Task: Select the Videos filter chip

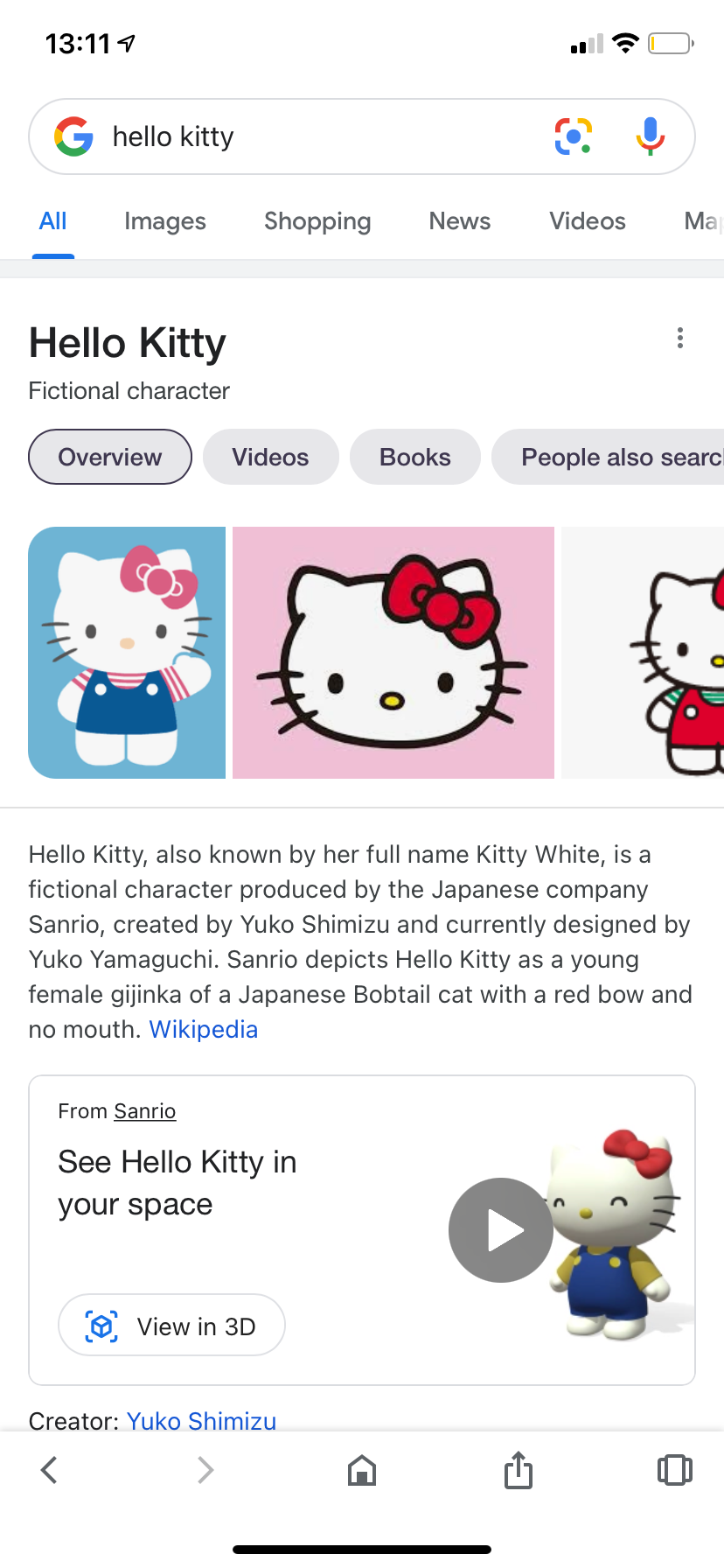Action: click(x=270, y=457)
